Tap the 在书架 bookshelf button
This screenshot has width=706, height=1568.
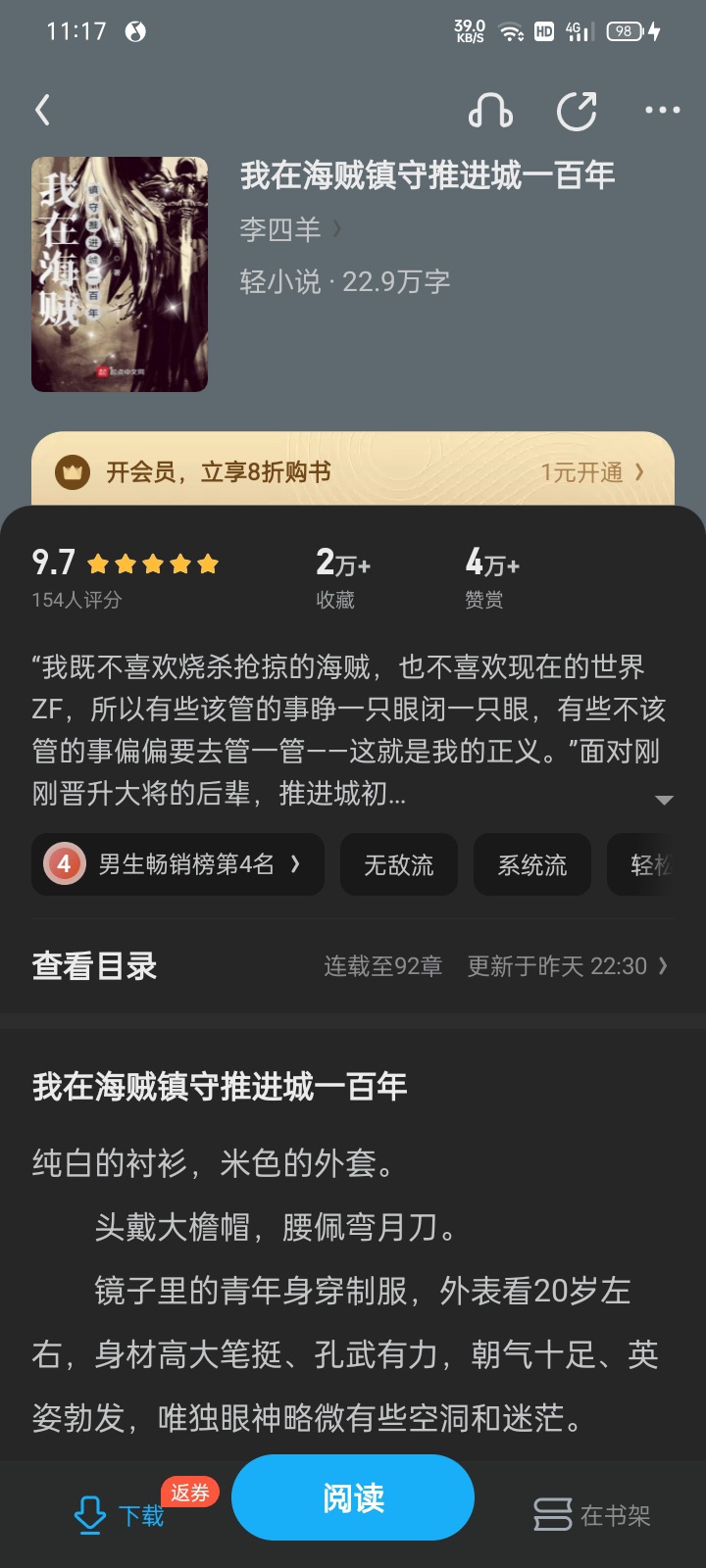(x=592, y=1515)
